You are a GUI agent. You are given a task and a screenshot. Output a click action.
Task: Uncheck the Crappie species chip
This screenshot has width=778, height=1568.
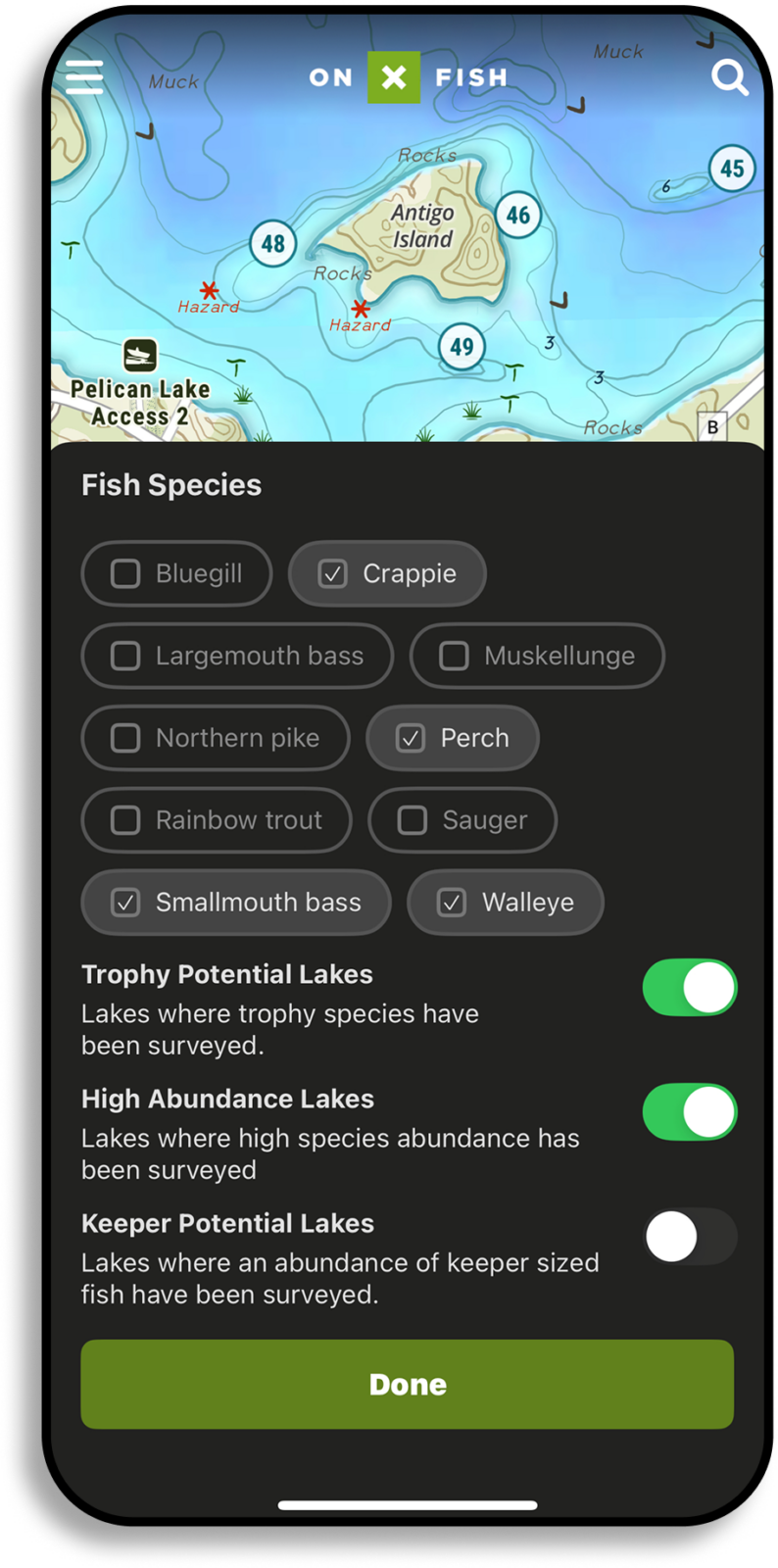387,573
